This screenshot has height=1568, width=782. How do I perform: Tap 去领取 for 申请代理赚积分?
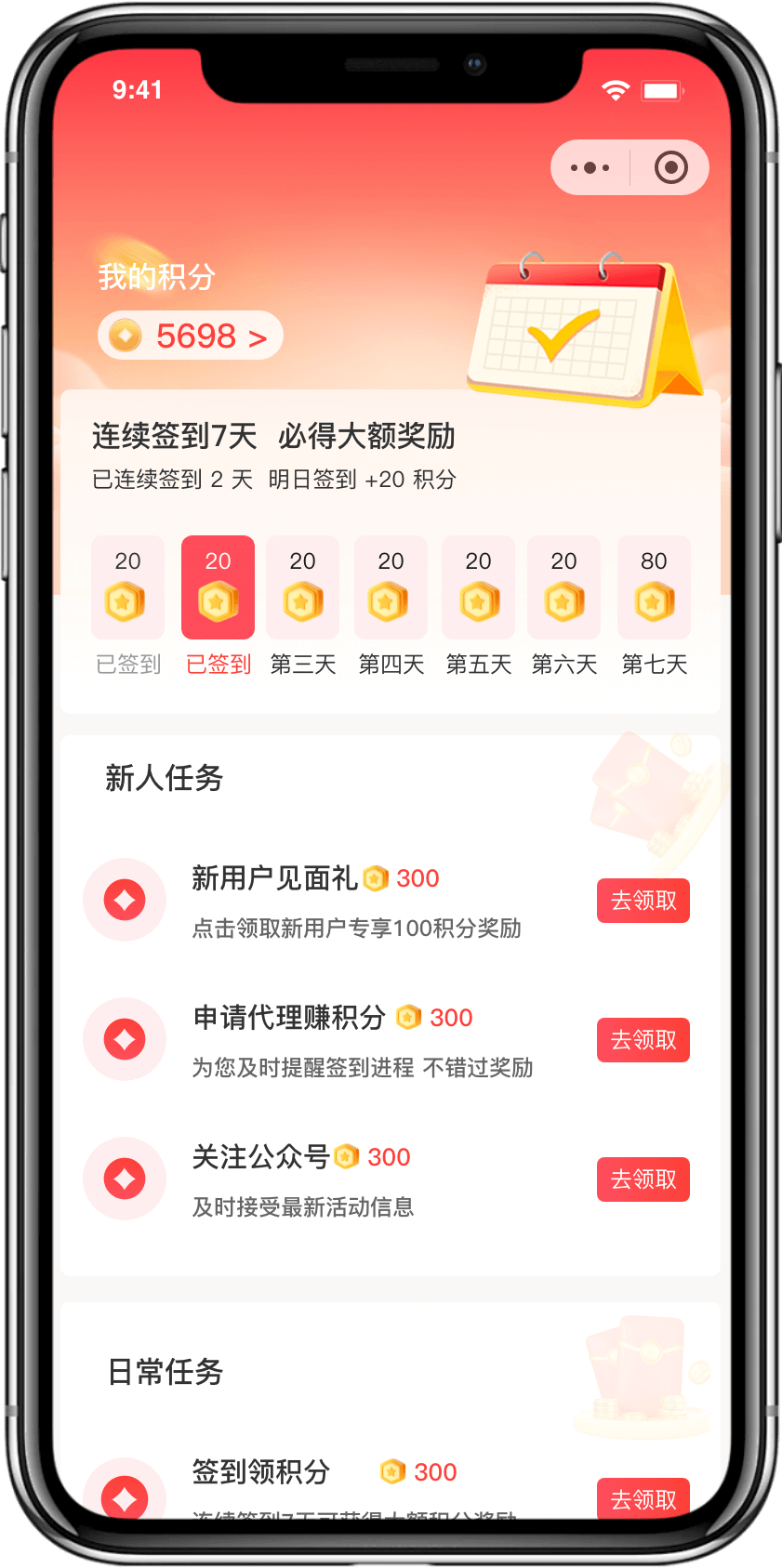[x=643, y=1040]
